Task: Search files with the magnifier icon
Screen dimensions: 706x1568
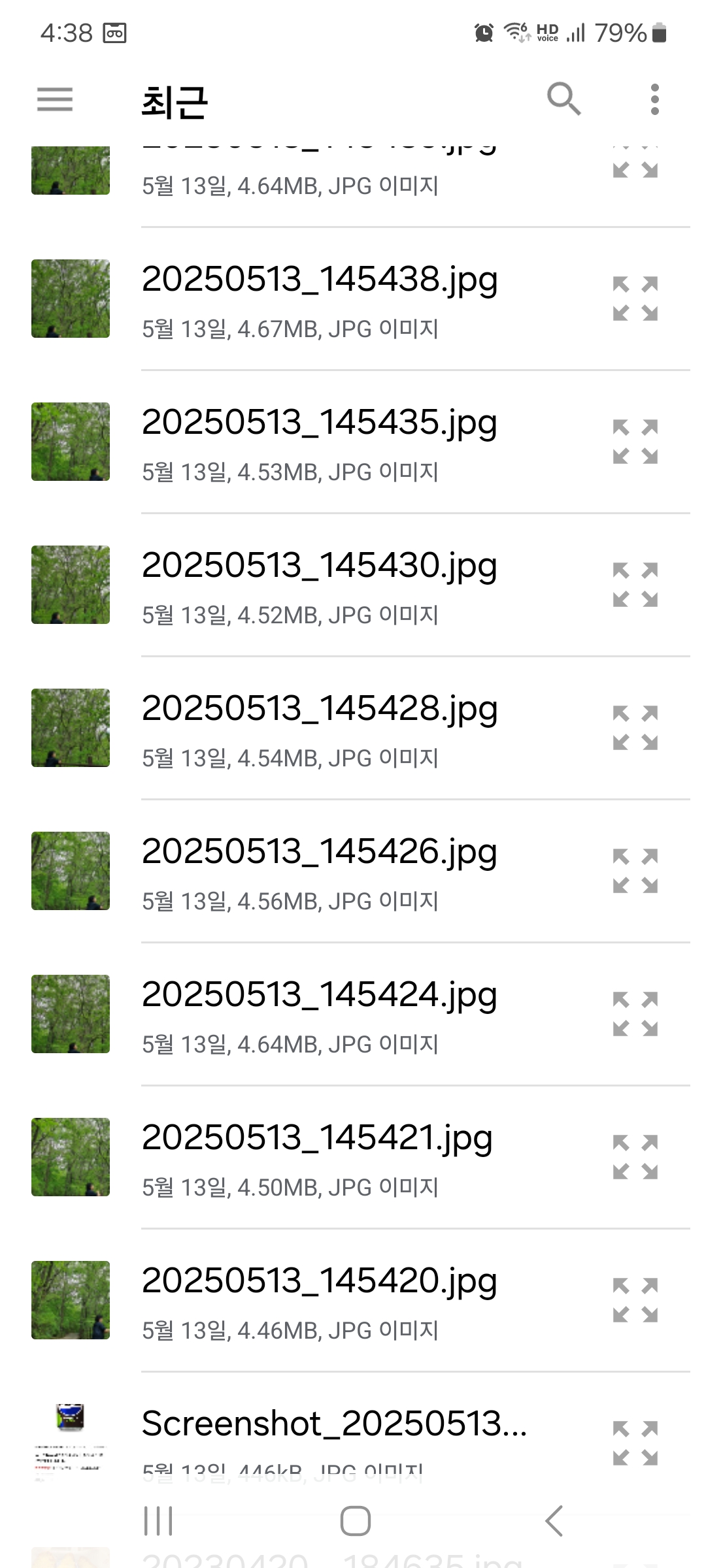Action: point(563,99)
